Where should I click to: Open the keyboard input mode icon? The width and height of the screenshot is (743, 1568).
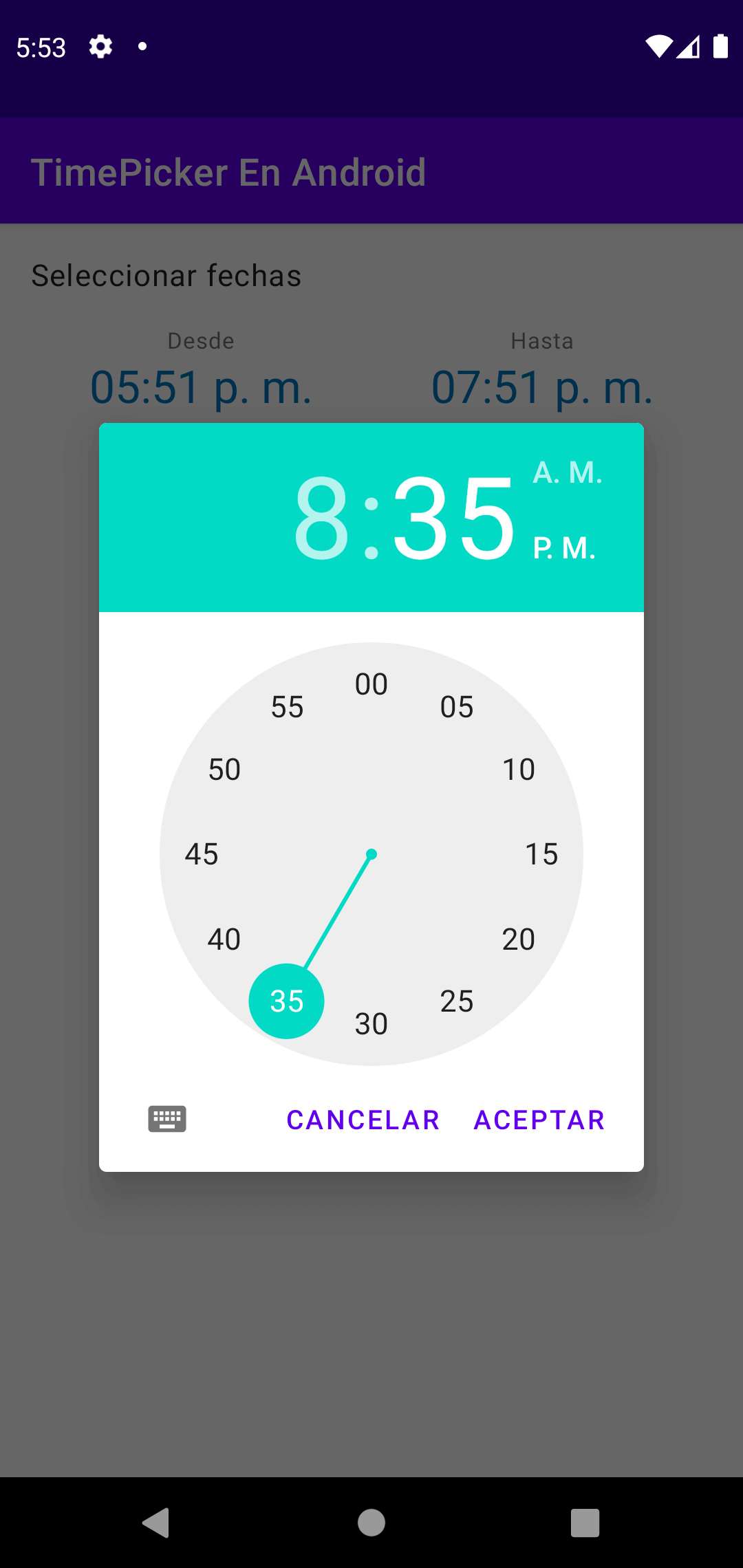pyautogui.click(x=167, y=1120)
